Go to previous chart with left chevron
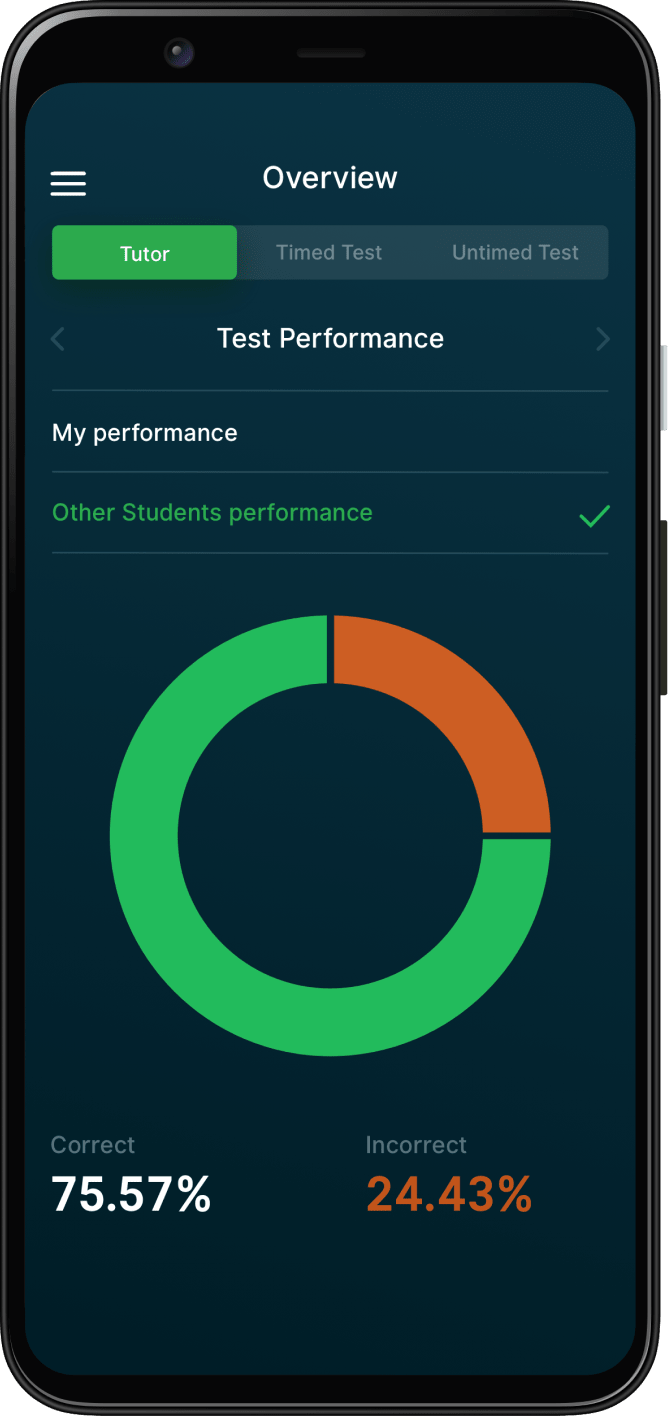Image resolution: width=668 pixels, height=1416 pixels. [58, 339]
